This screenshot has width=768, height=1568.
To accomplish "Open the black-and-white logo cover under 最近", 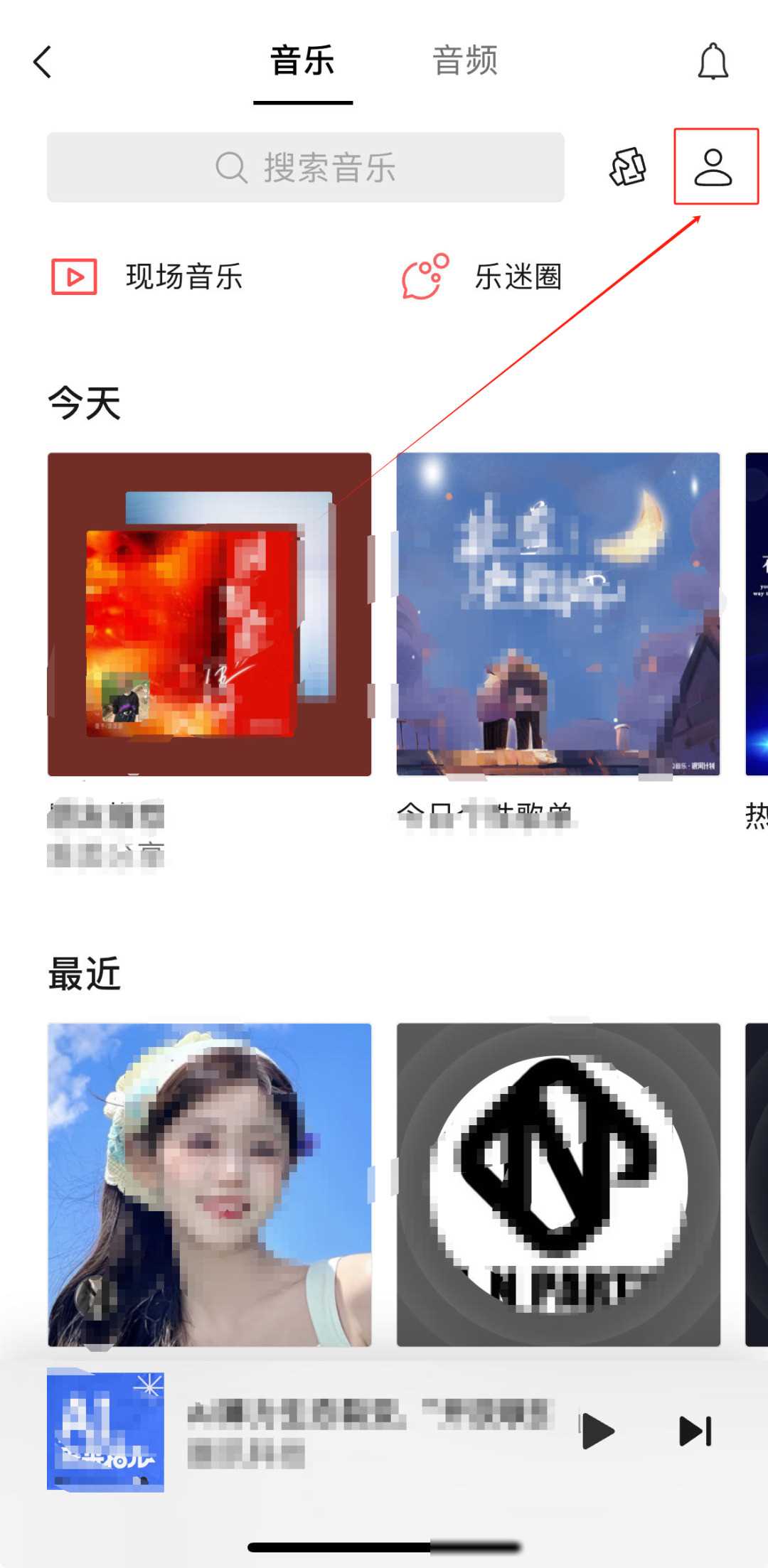I will point(558,1184).
